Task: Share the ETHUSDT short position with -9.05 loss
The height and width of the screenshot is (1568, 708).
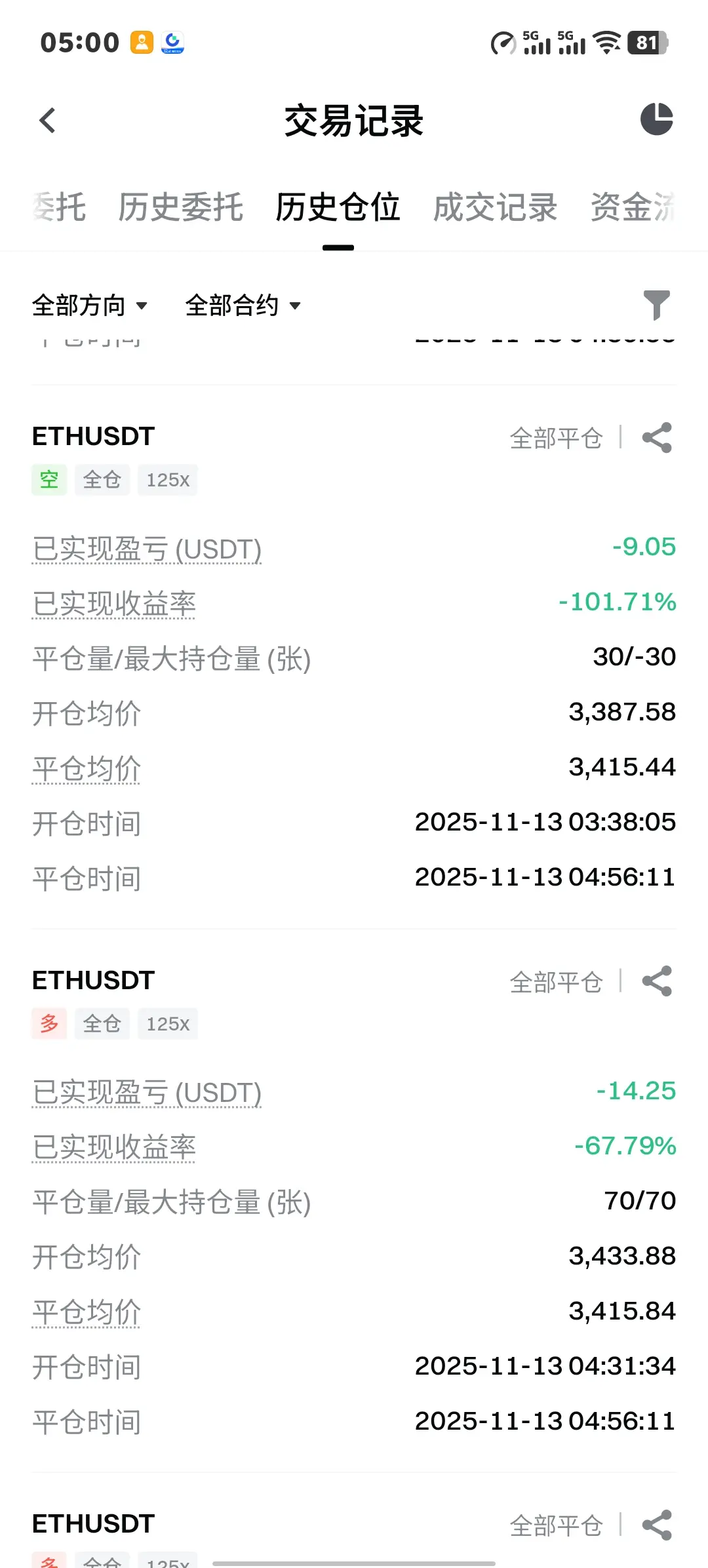Action: coord(657,438)
